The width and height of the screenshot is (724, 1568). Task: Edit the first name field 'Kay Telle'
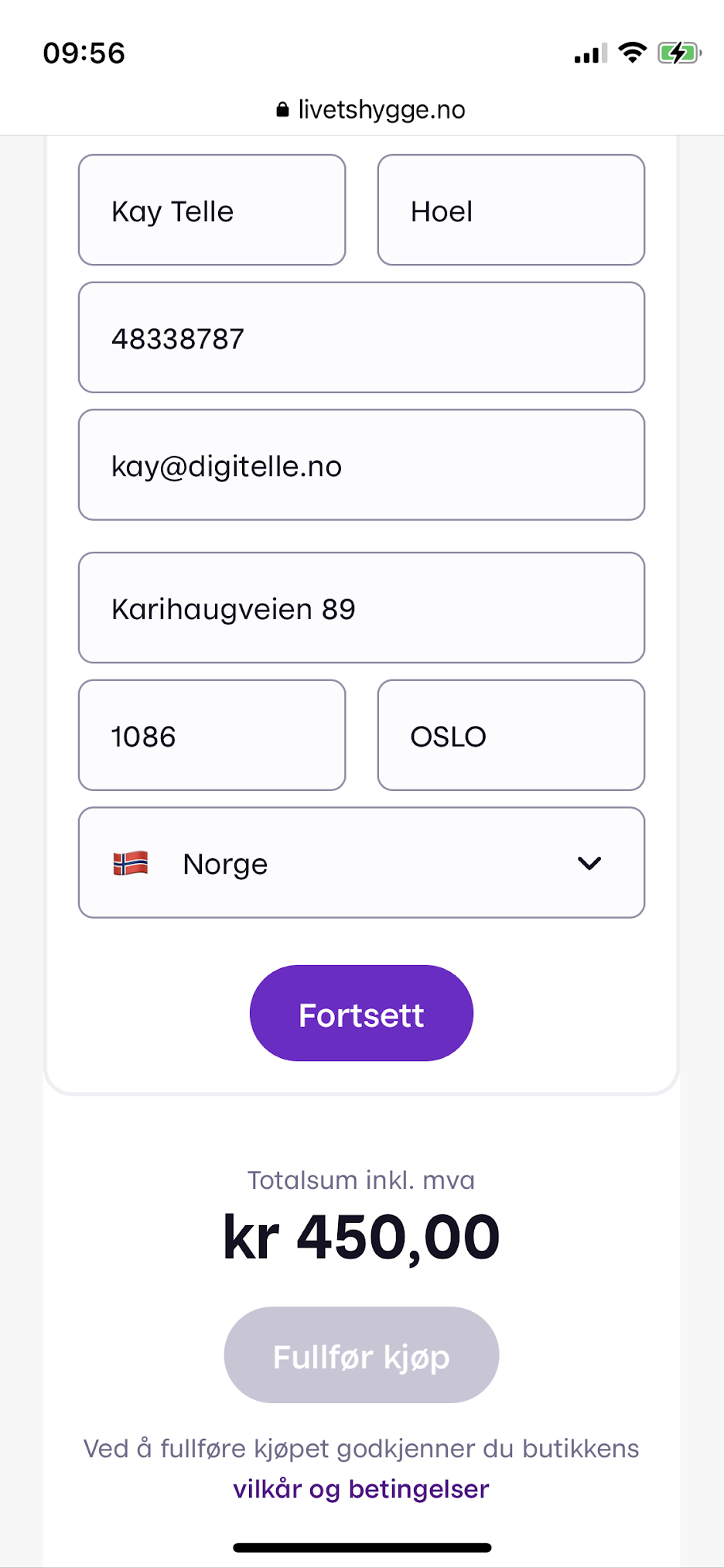pyautogui.click(x=212, y=210)
